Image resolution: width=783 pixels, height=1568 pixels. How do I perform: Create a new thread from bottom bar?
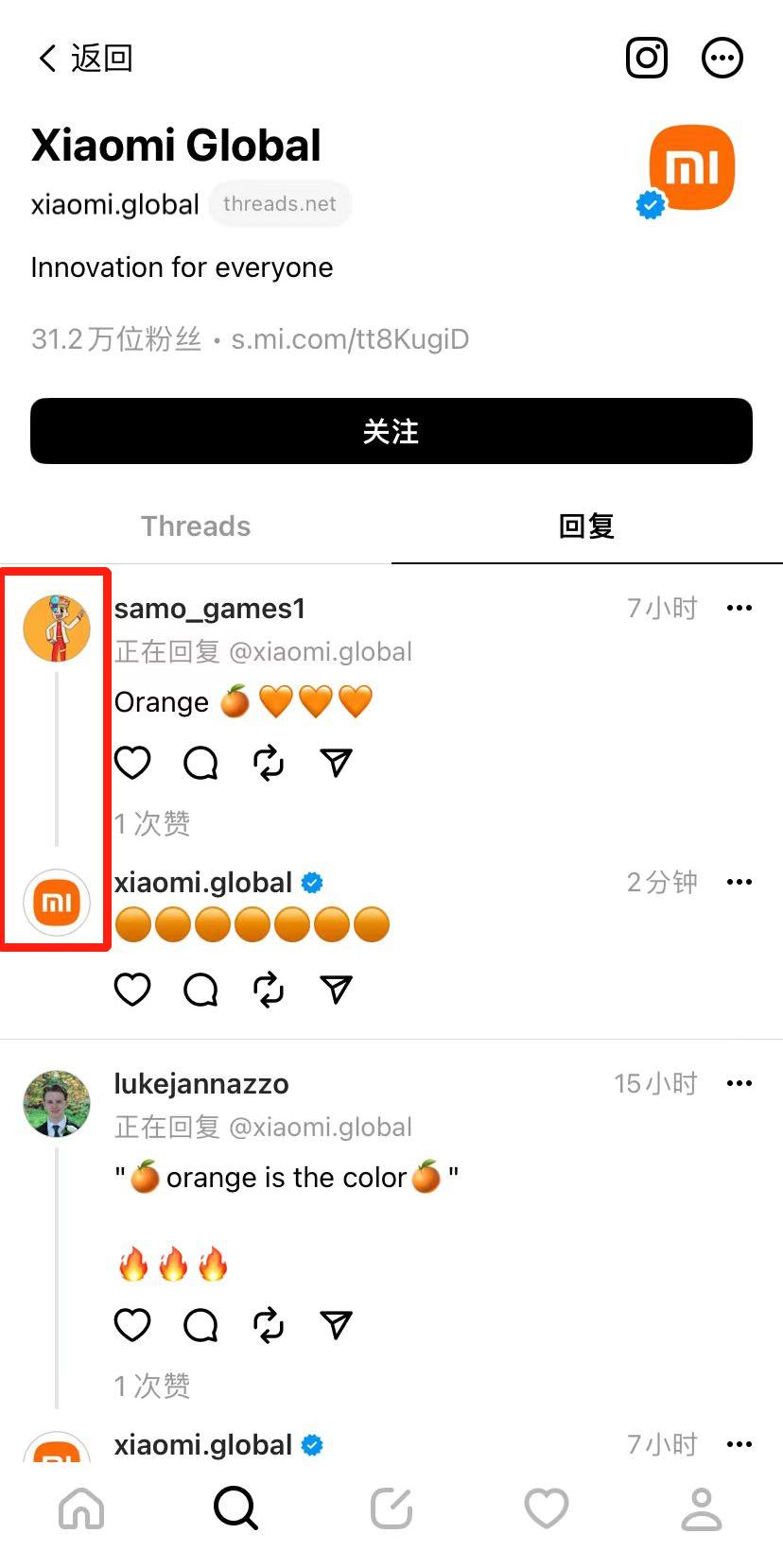pos(391,1508)
